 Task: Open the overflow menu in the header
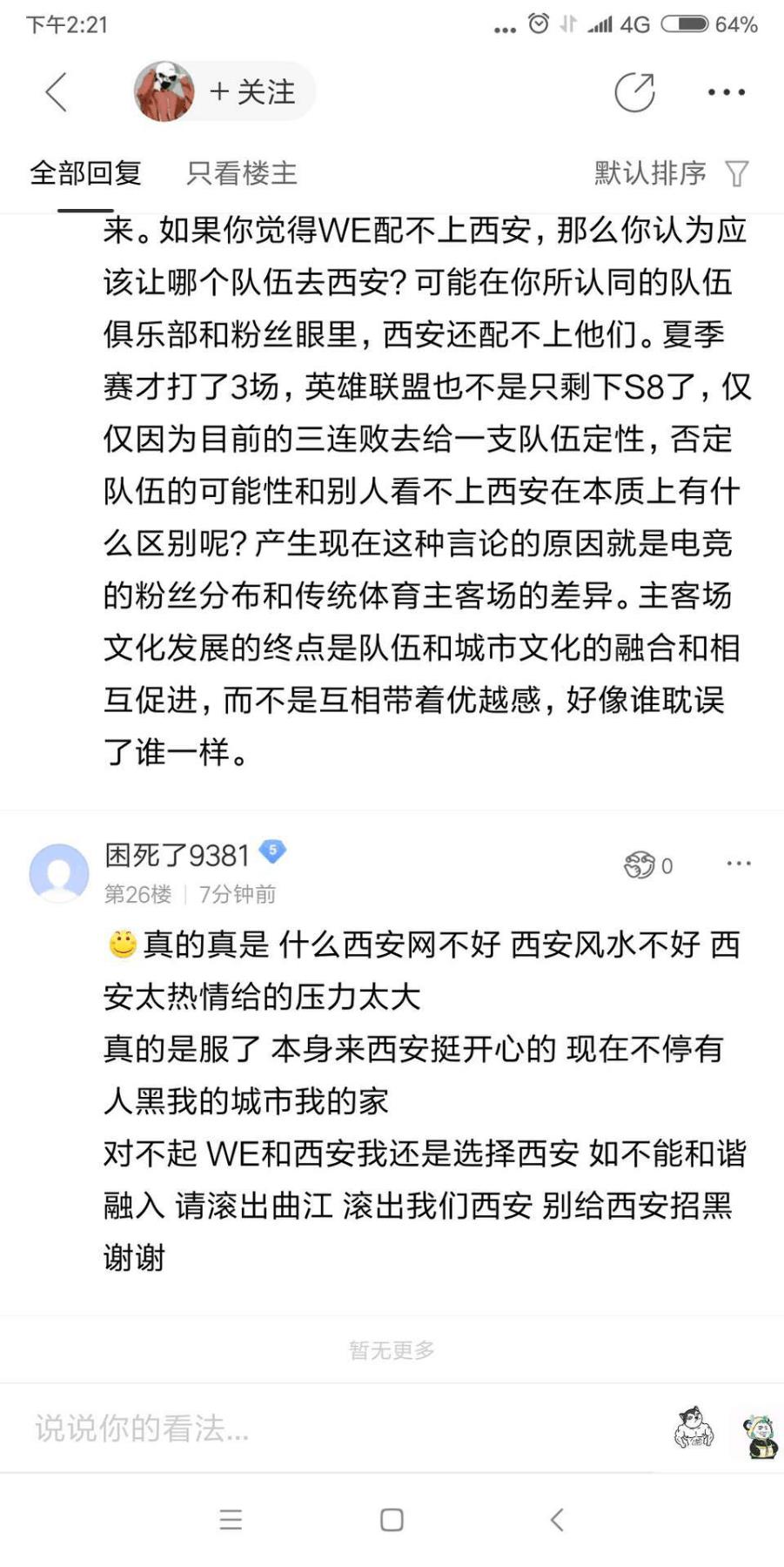pos(726,92)
